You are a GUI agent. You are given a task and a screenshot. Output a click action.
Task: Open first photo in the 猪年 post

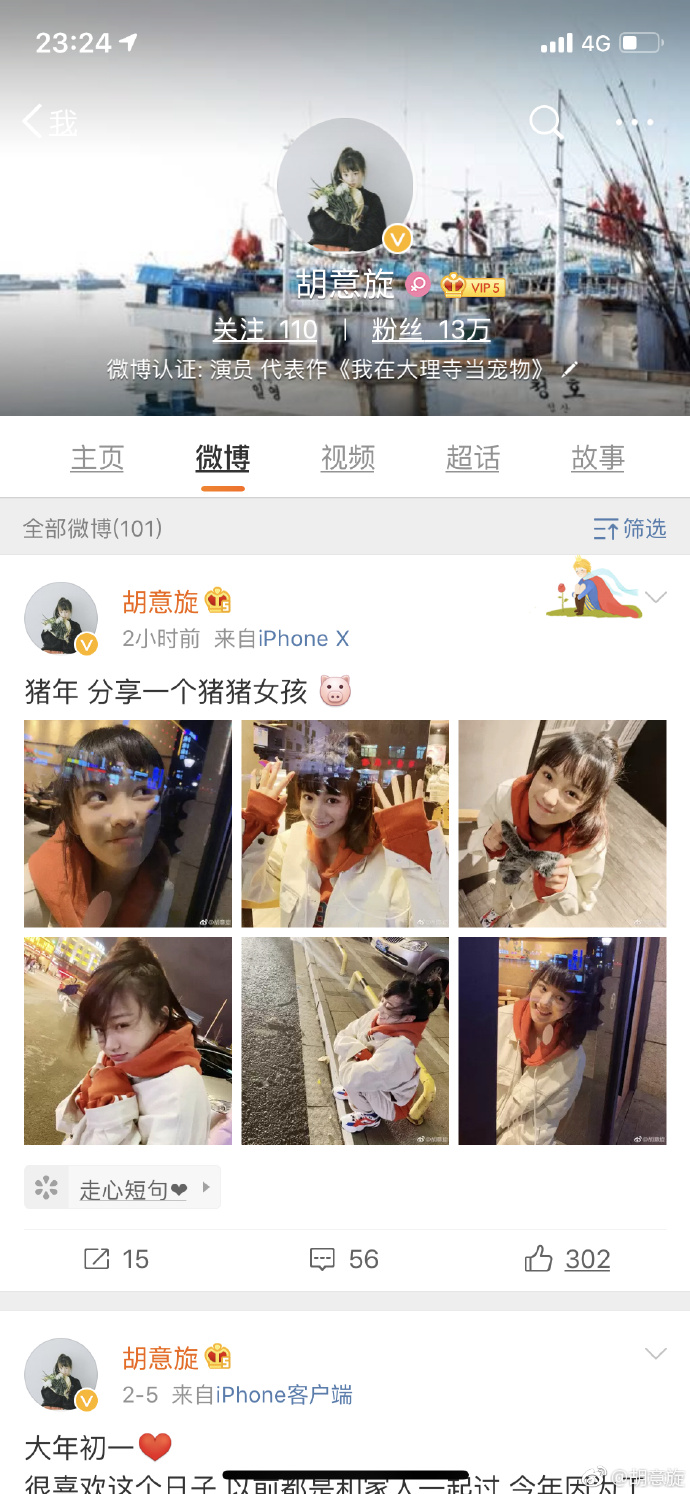click(128, 823)
